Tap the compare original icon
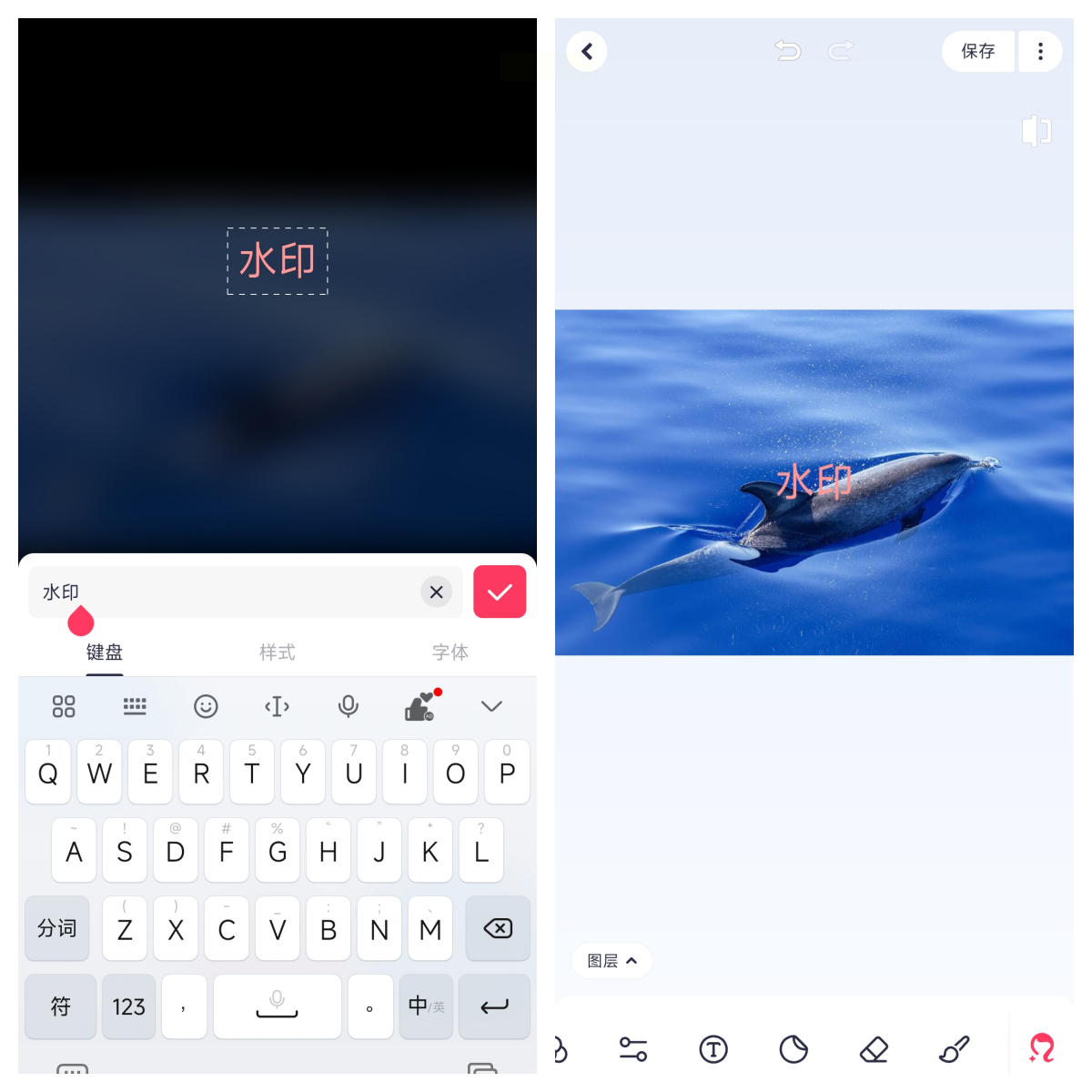 click(1036, 130)
